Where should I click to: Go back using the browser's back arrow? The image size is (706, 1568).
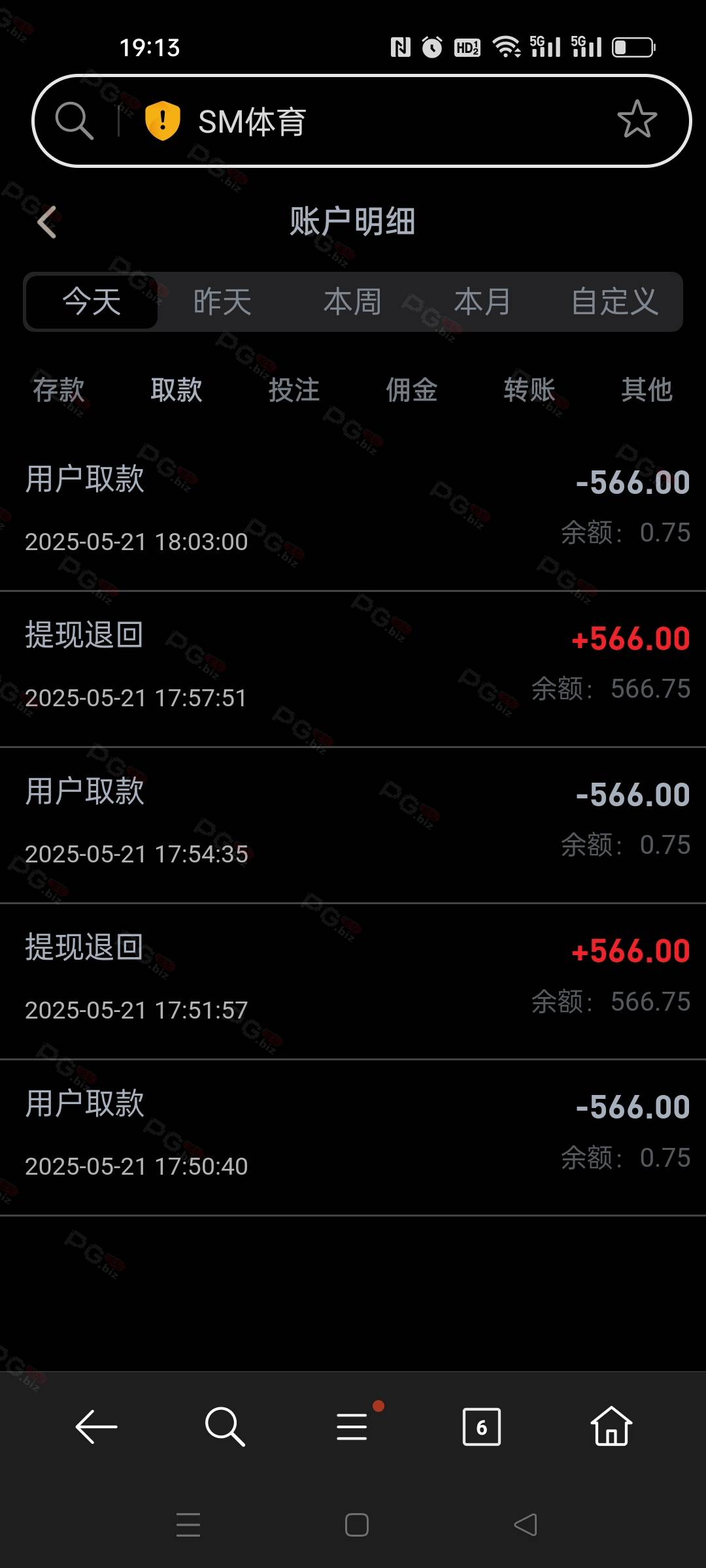96,1427
